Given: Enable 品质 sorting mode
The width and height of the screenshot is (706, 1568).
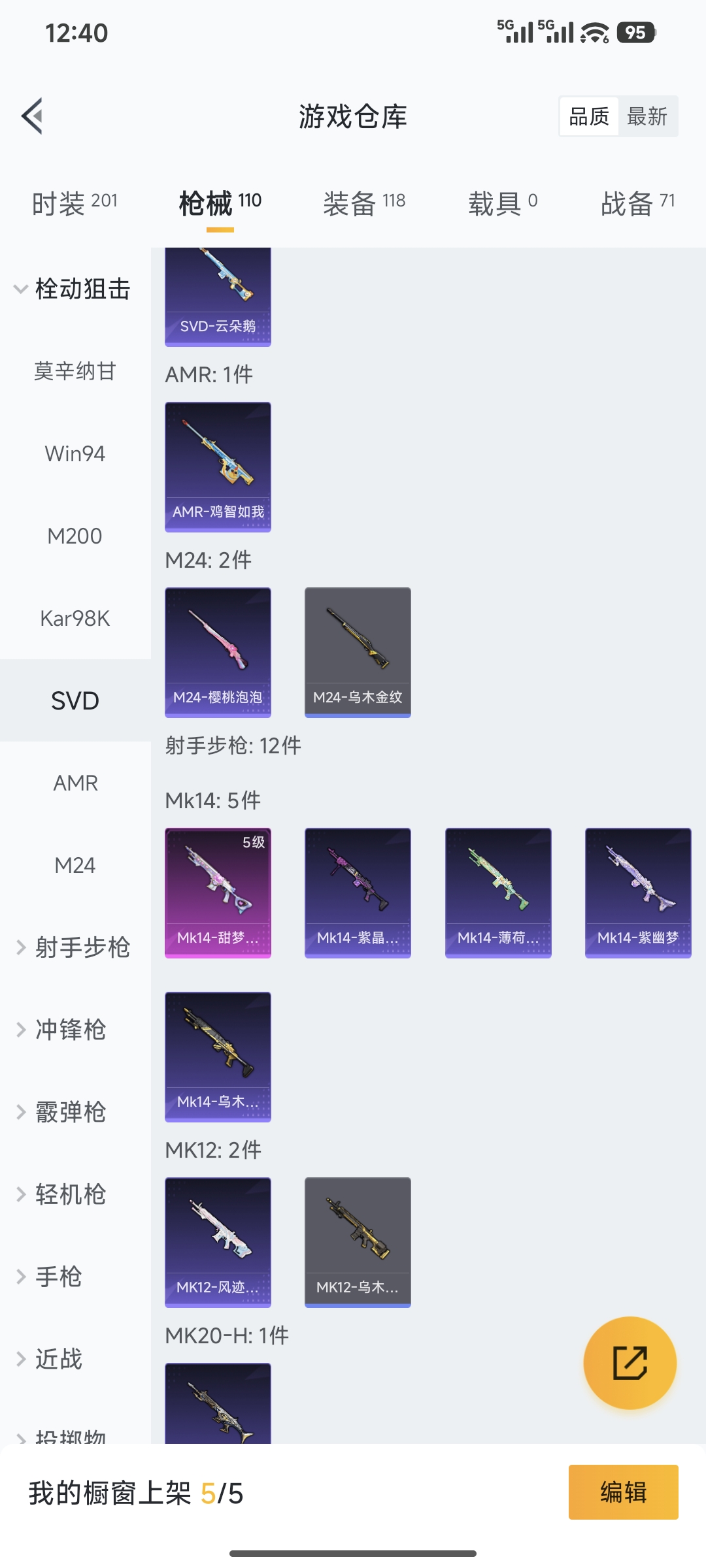Looking at the screenshot, I should click(x=587, y=116).
